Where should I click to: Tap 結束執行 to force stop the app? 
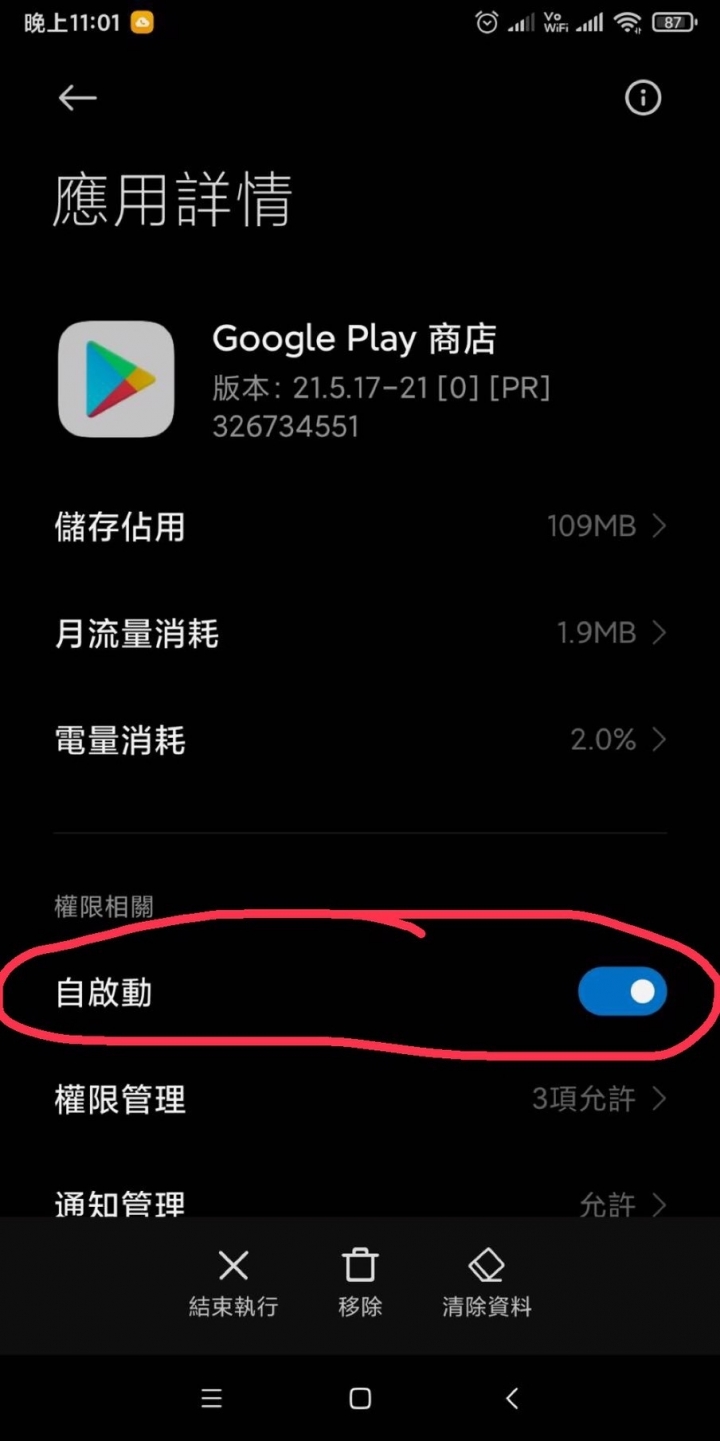coord(233,1283)
